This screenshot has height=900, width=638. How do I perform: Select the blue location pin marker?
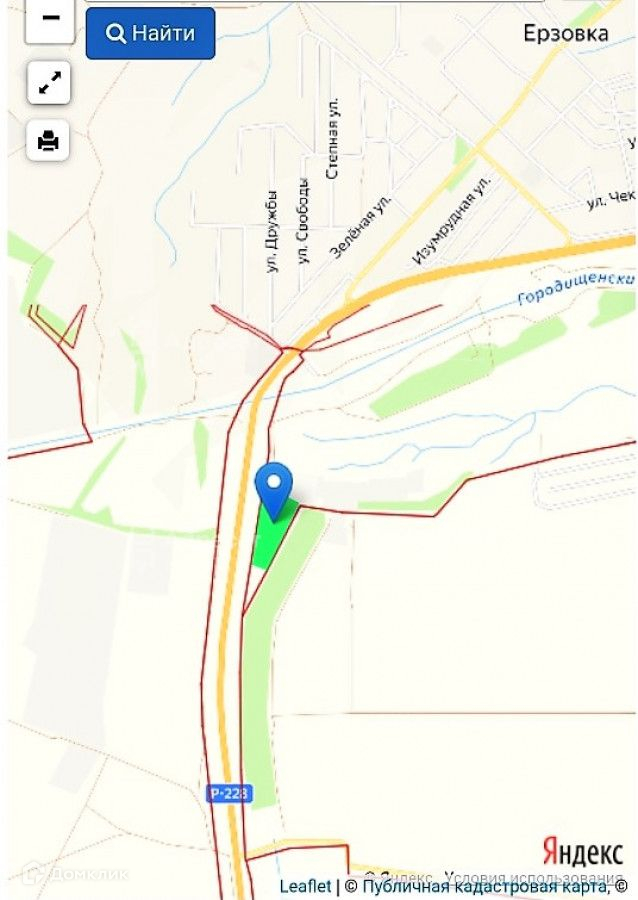[274, 487]
